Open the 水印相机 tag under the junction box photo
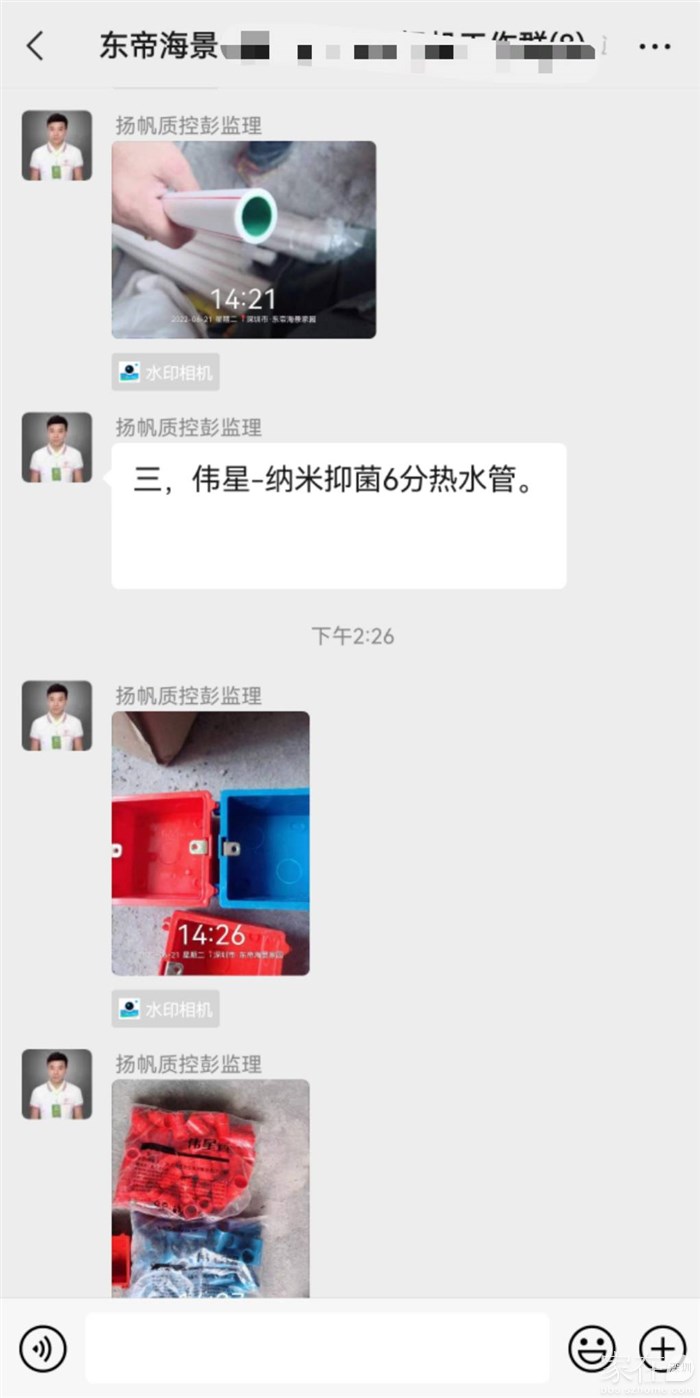The image size is (700, 1398). 165,1009
